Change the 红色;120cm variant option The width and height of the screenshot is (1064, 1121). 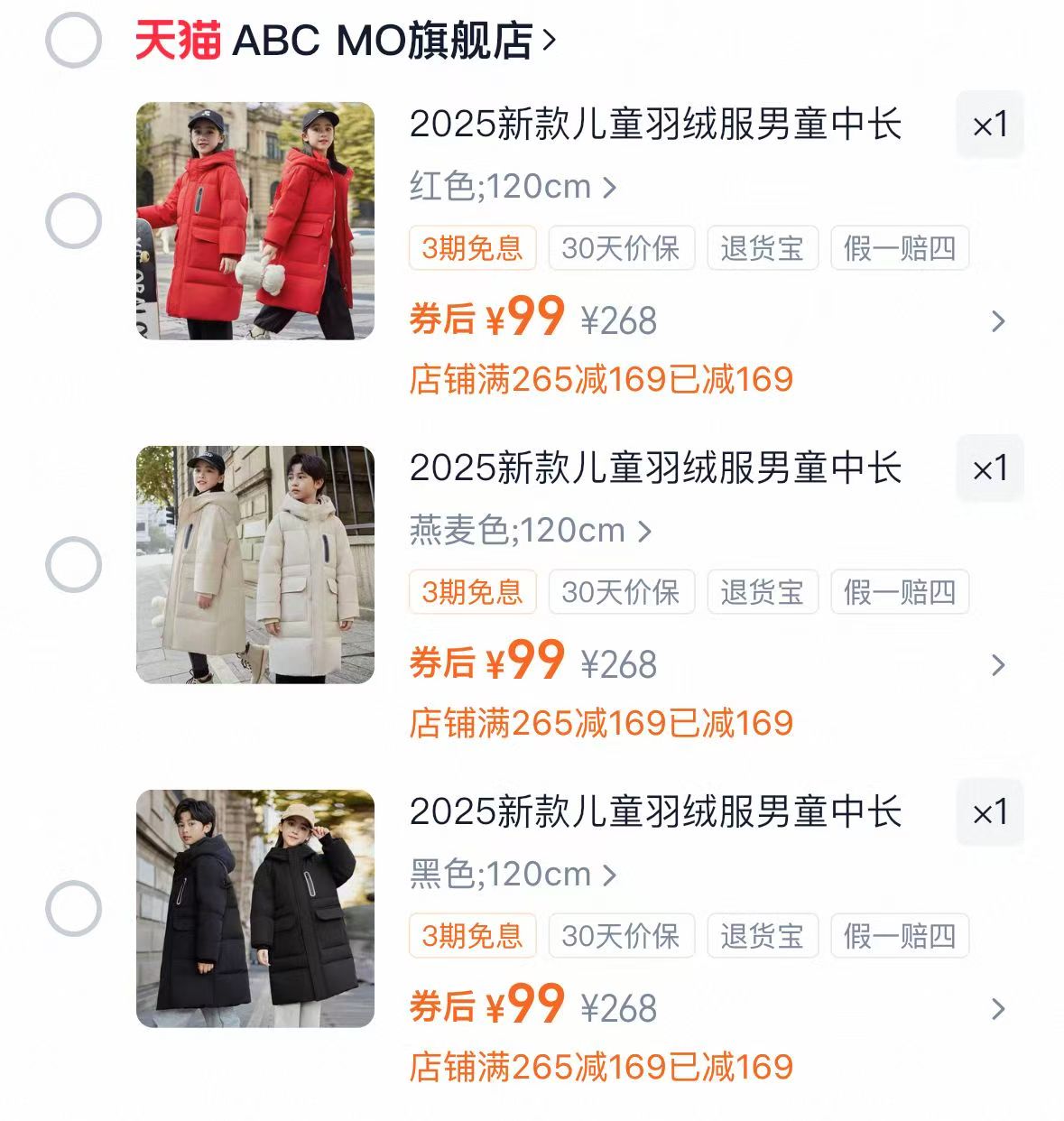tap(513, 187)
